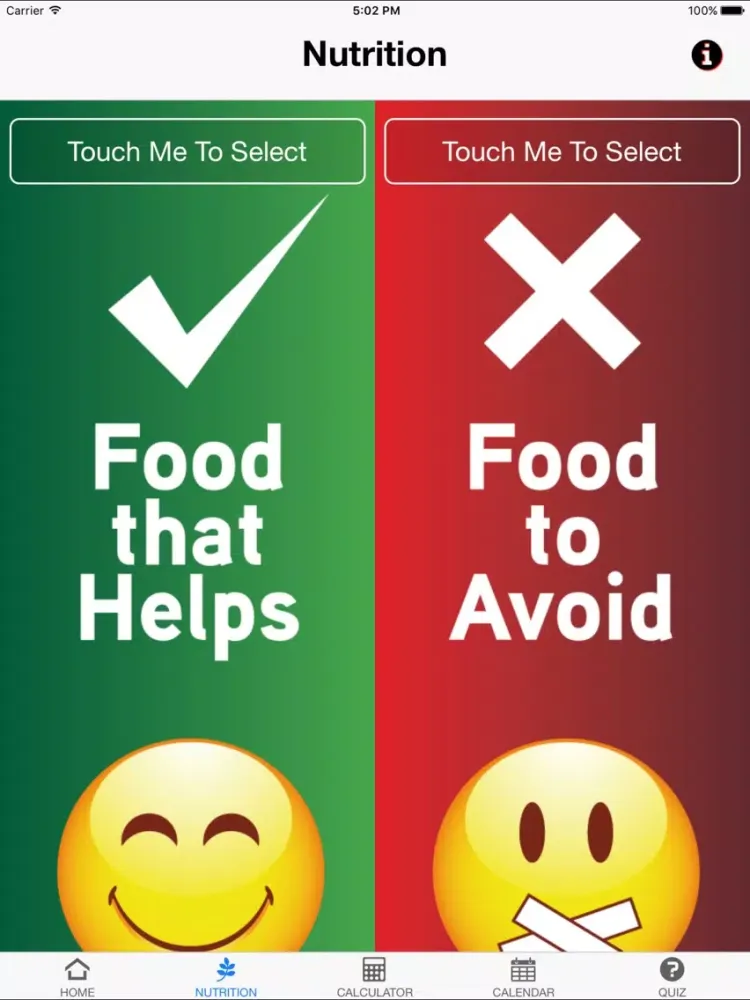Screen dimensions: 750x1000
Task: Tap Touch Me To Select on green side
Action: click(186, 152)
